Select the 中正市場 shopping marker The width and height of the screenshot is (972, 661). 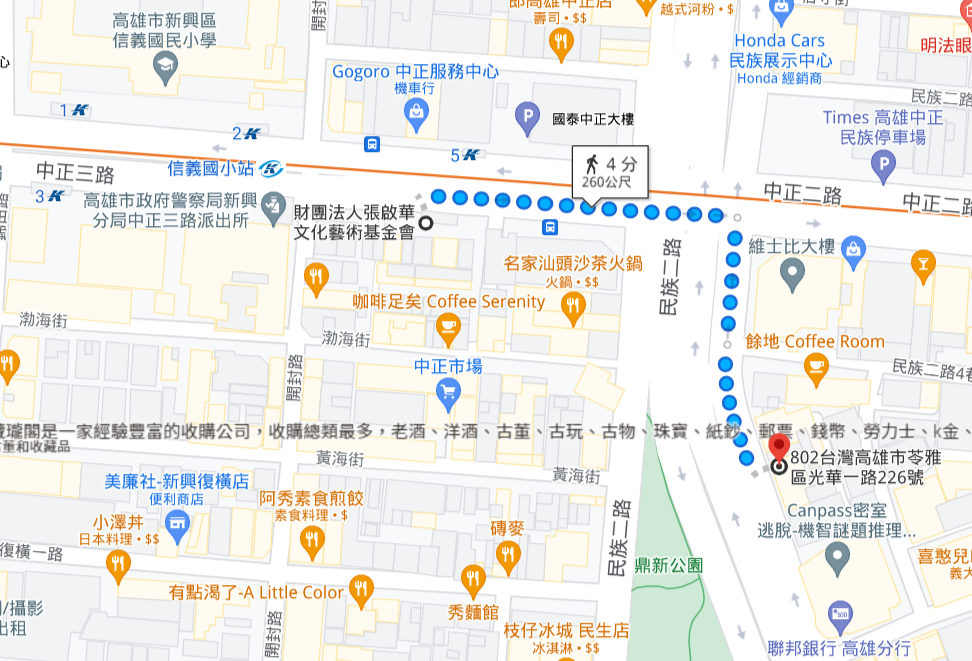tap(448, 396)
